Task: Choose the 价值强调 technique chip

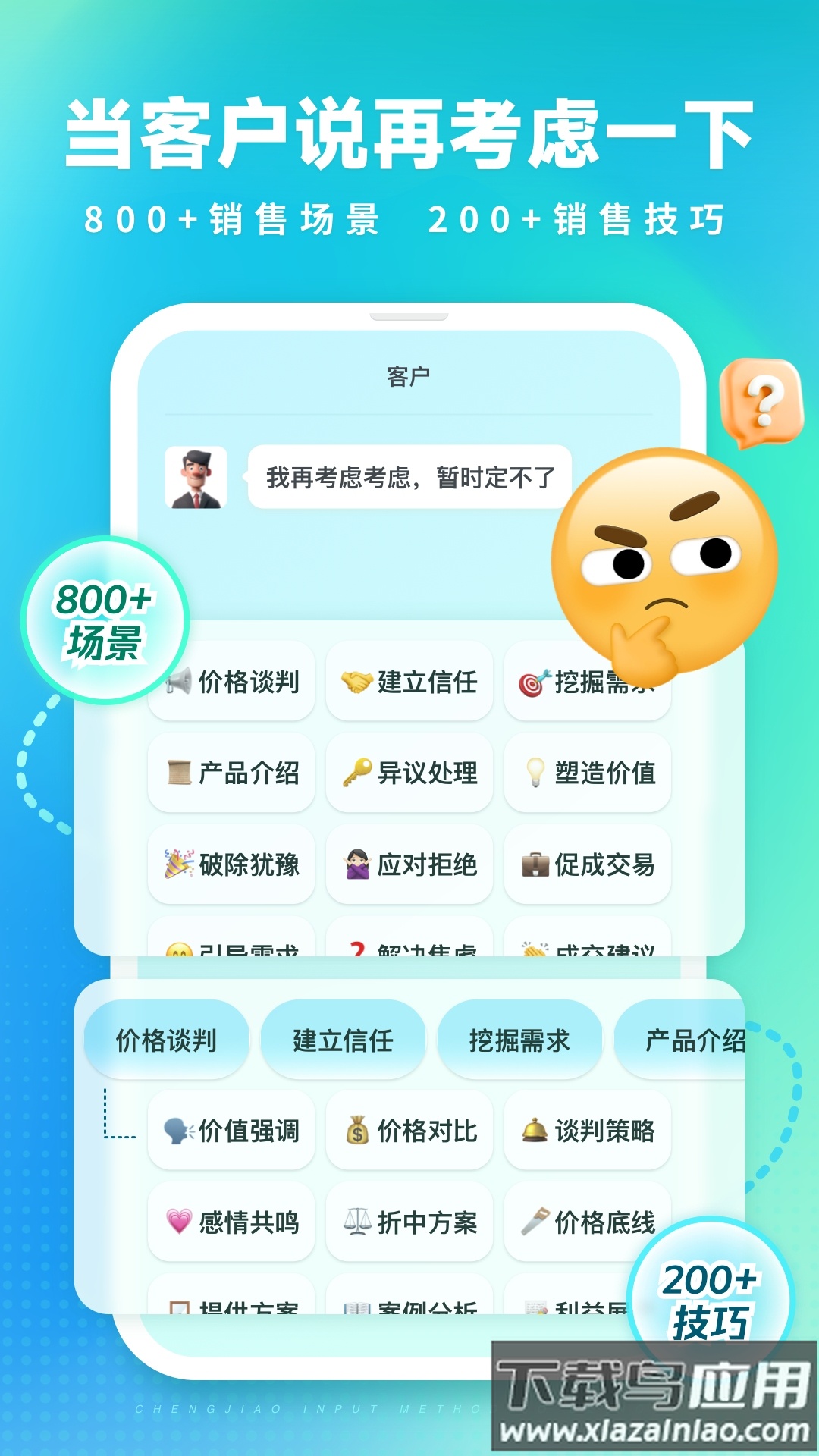Action: coord(230,1131)
